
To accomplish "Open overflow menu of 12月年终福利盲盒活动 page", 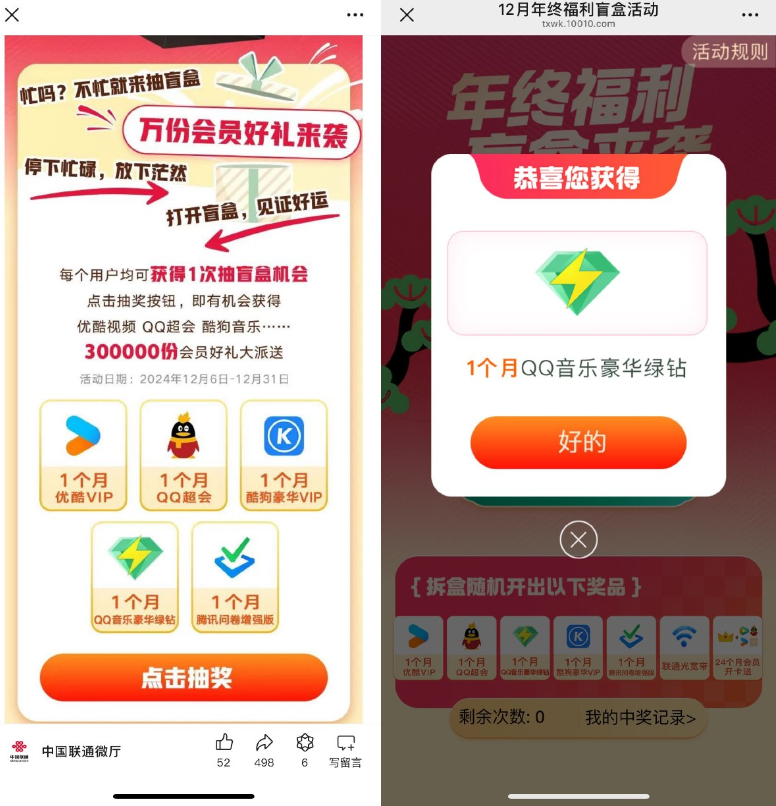I will coord(750,15).
